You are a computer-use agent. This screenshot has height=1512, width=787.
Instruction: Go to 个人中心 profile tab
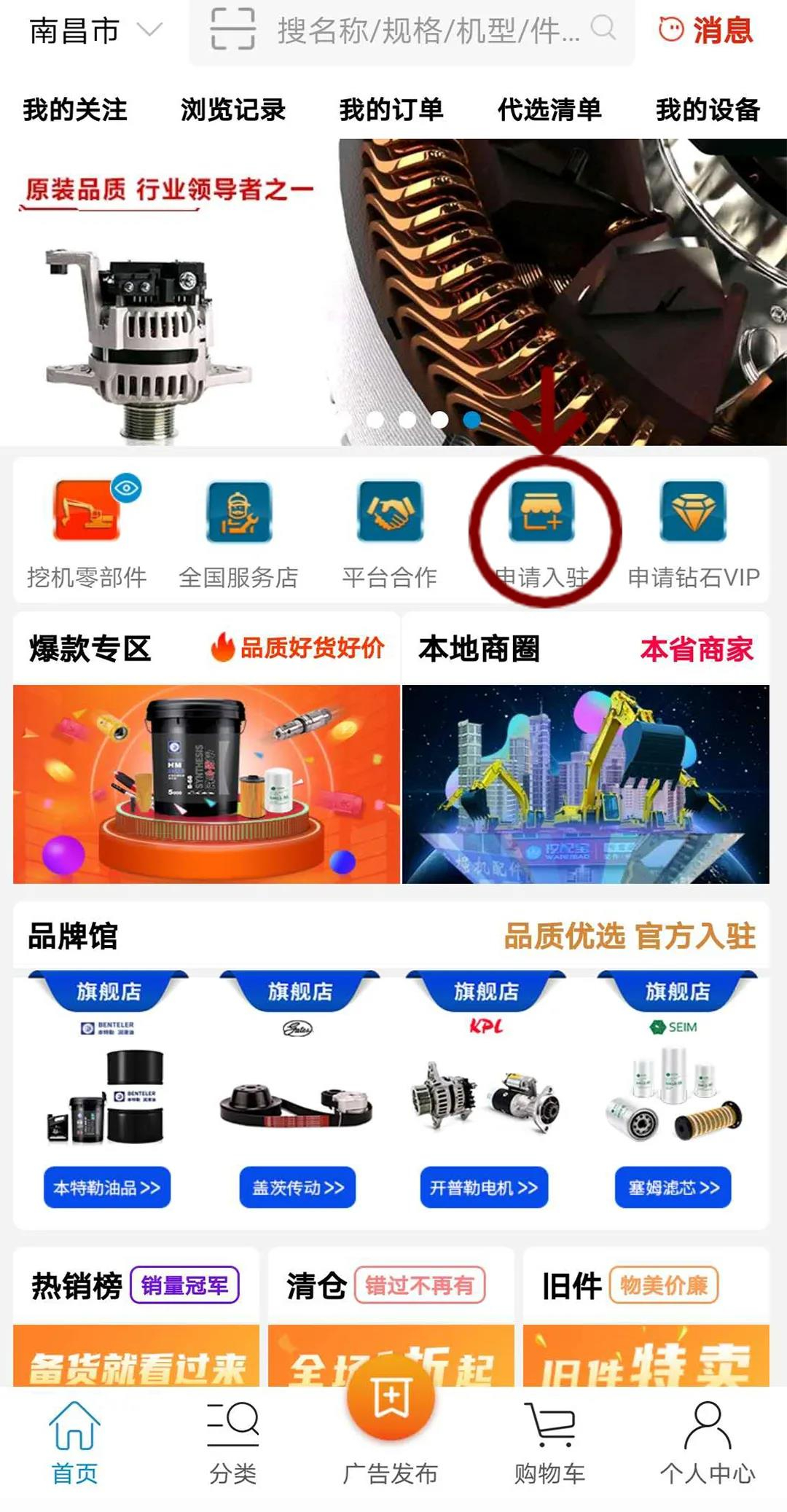pos(708,1443)
